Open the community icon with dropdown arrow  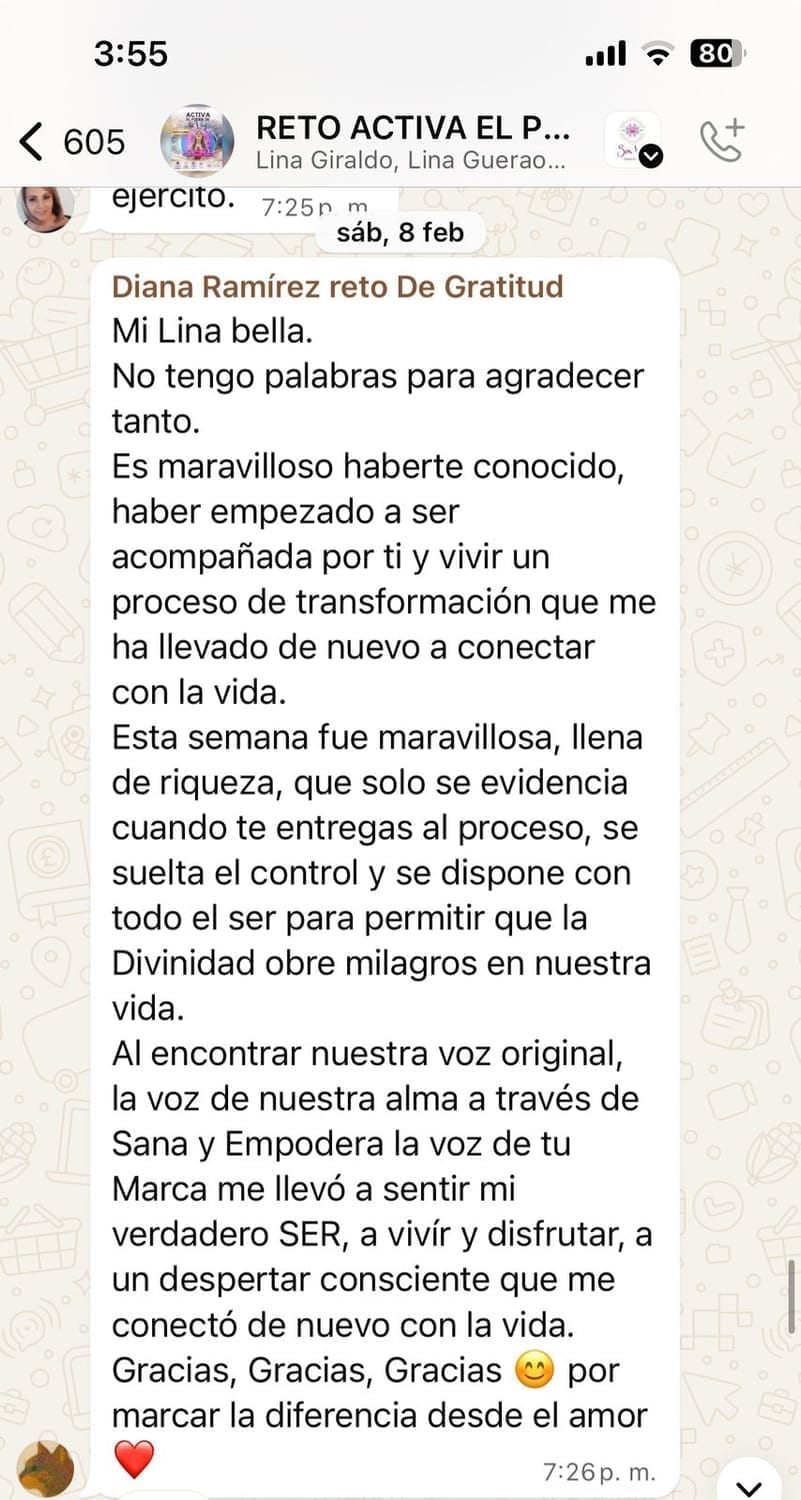coord(634,141)
